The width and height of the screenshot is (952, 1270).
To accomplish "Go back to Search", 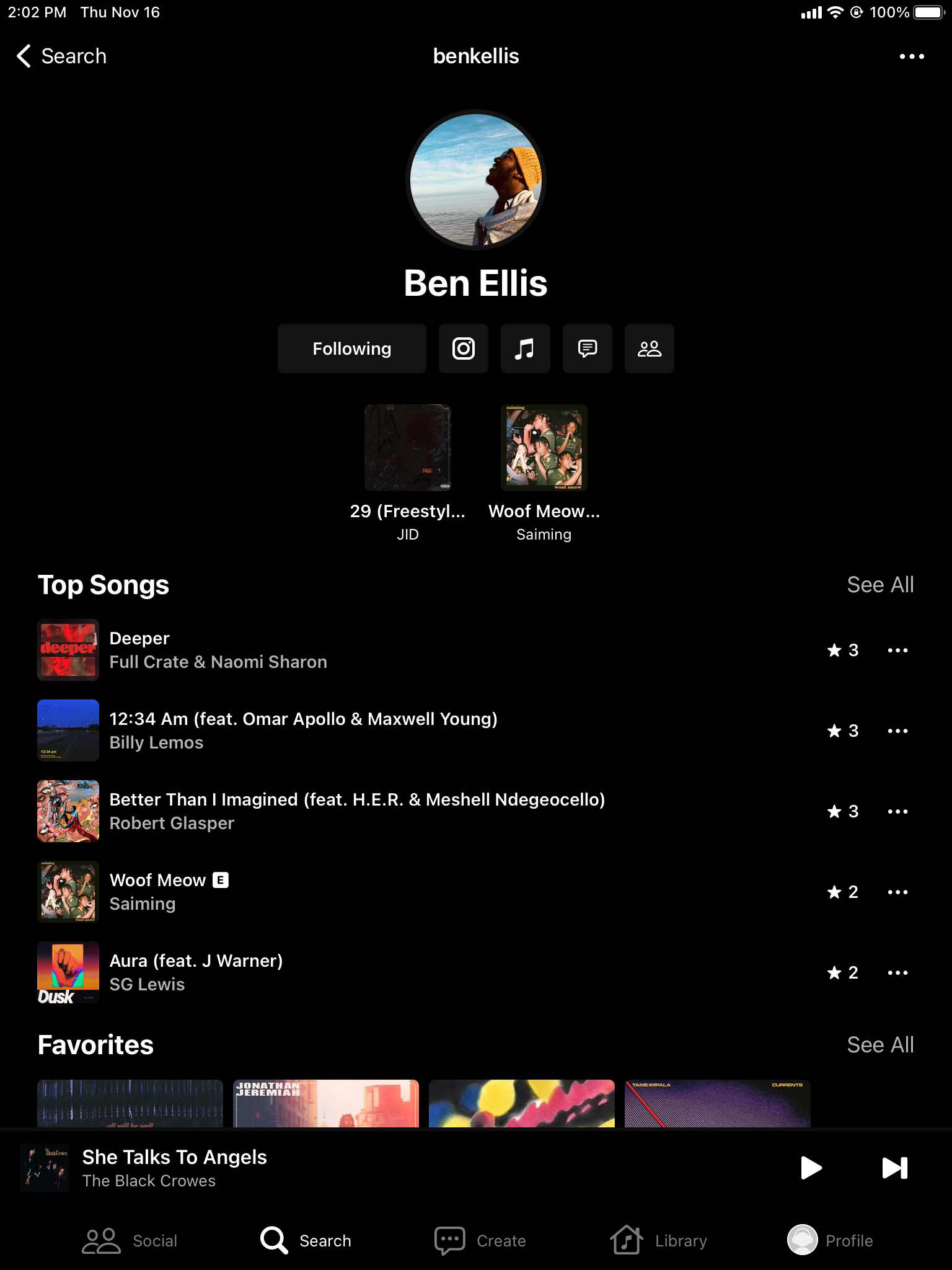I will click(x=61, y=56).
